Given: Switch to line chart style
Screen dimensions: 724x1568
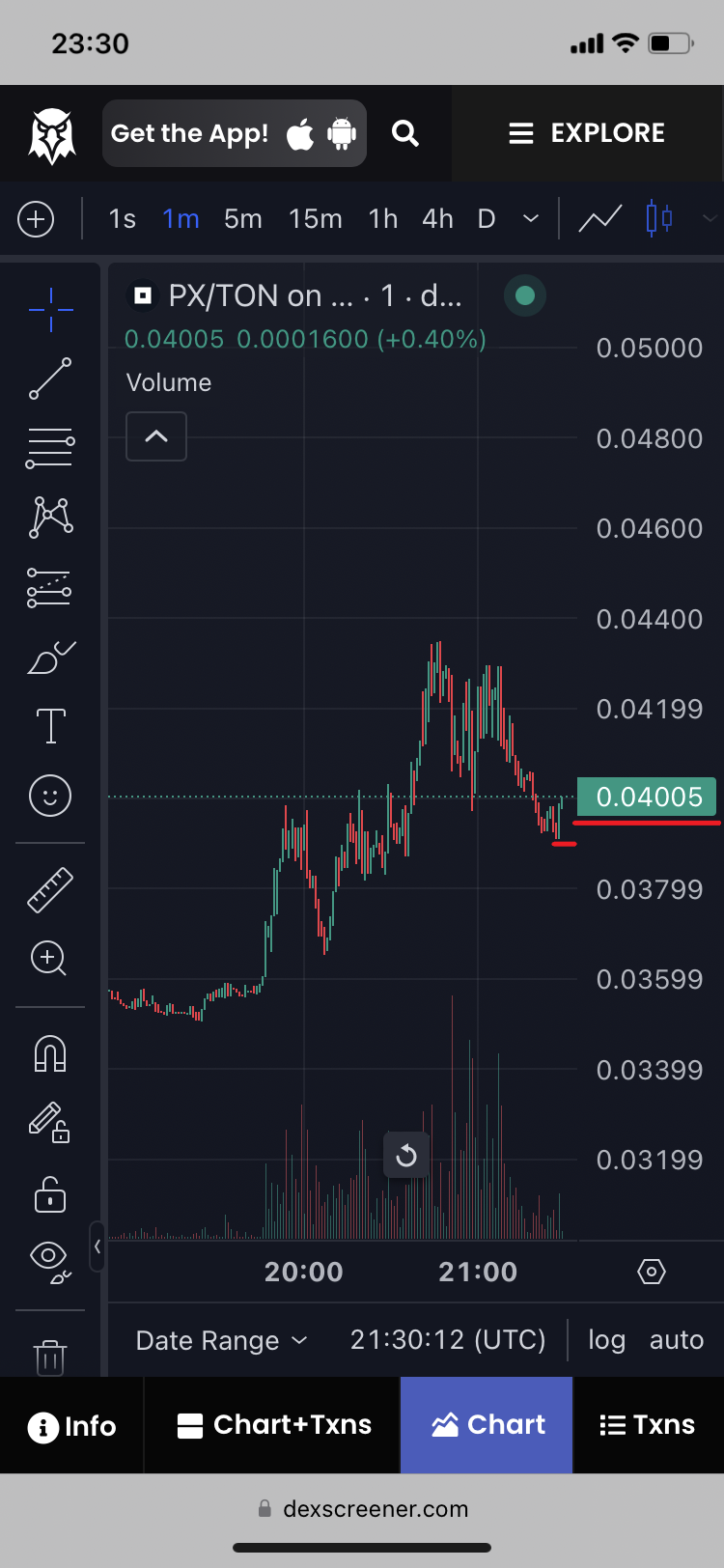Looking at the screenshot, I should pyautogui.click(x=600, y=219).
